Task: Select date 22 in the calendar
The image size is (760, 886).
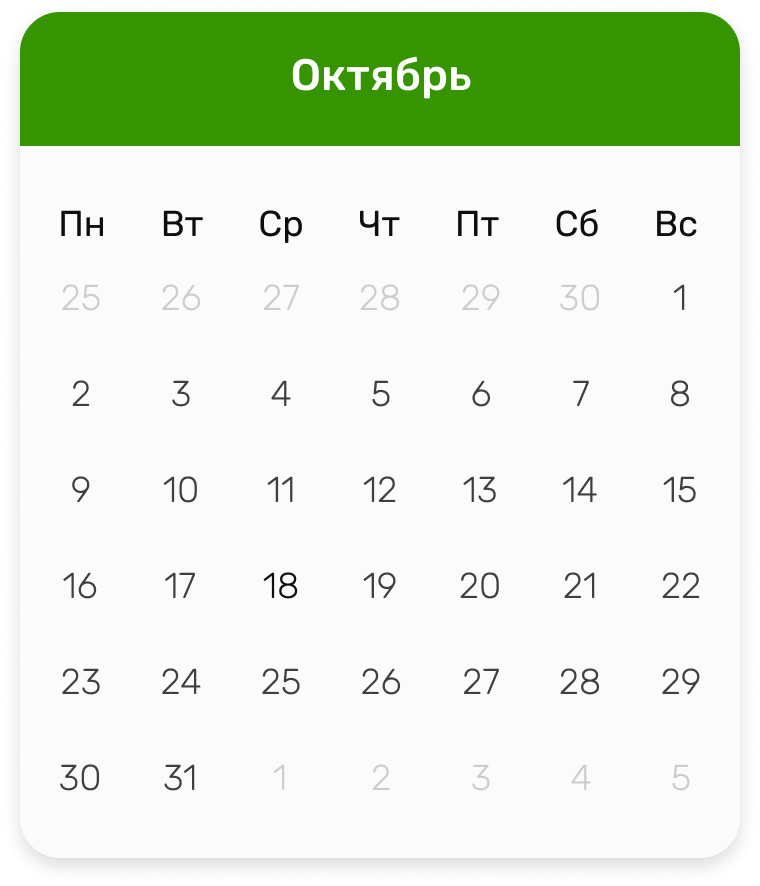Action: click(x=680, y=586)
